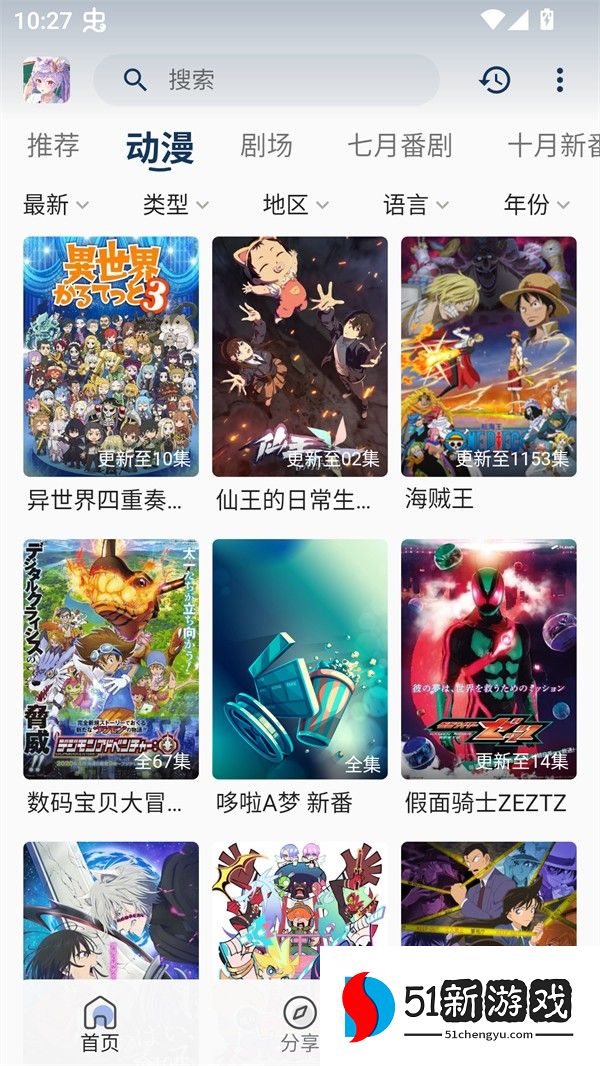Viewport: 600px width, 1066px height.
Task: Expand the 语言 filter dropdown
Action: click(416, 205)
